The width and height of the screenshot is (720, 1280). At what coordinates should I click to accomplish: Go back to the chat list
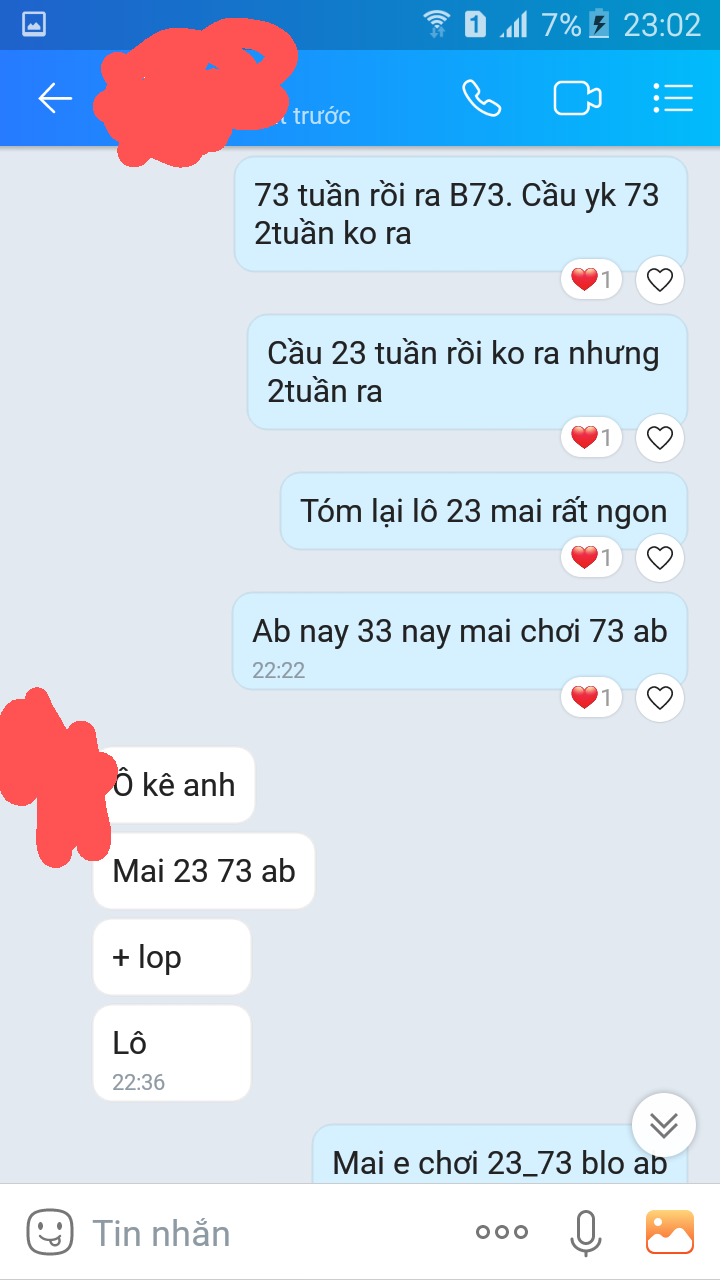point(55,98)
